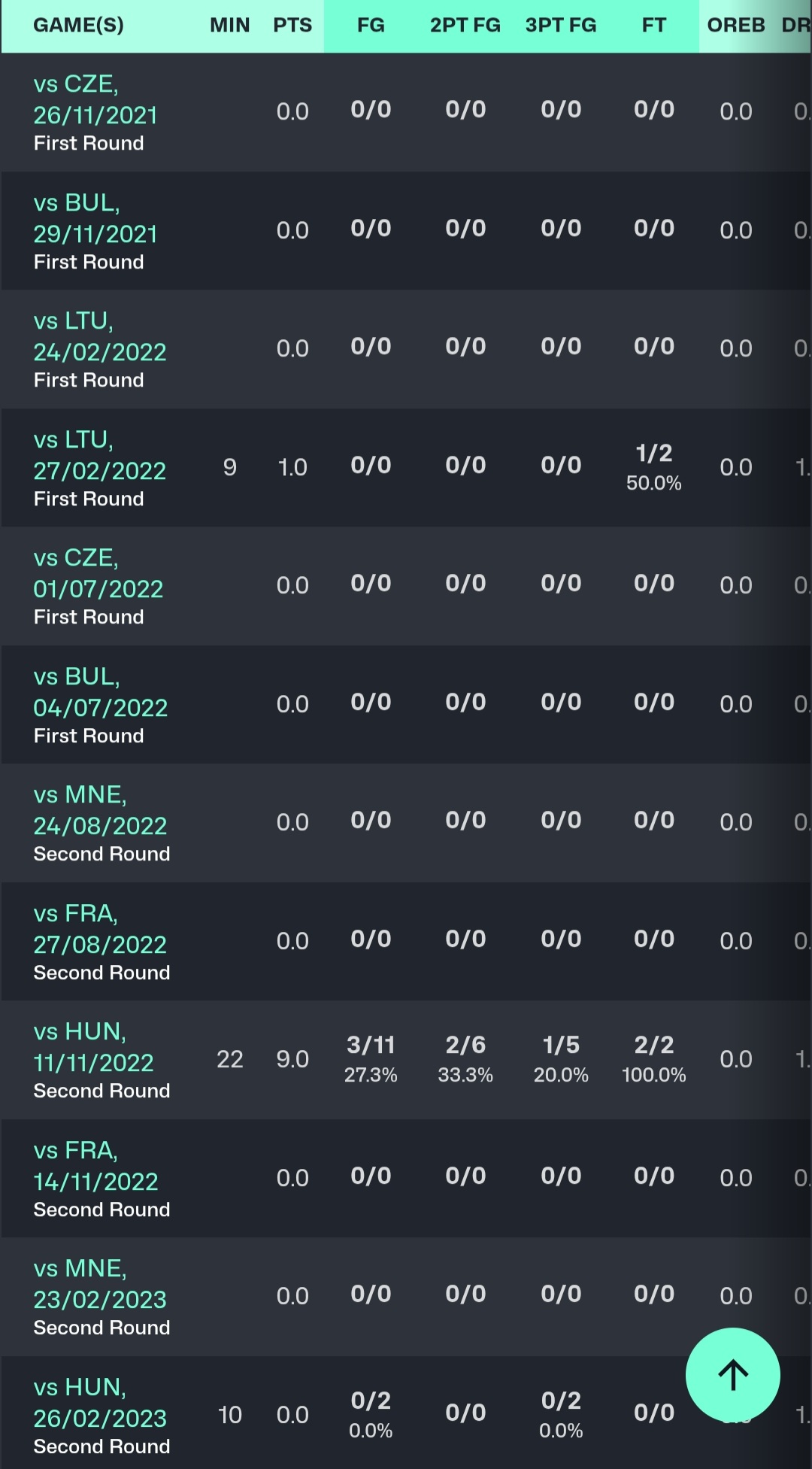The image size is (812, 1469).
Task: Open the vs BUL 29/11/2021 game
Action: pos(95,219)
